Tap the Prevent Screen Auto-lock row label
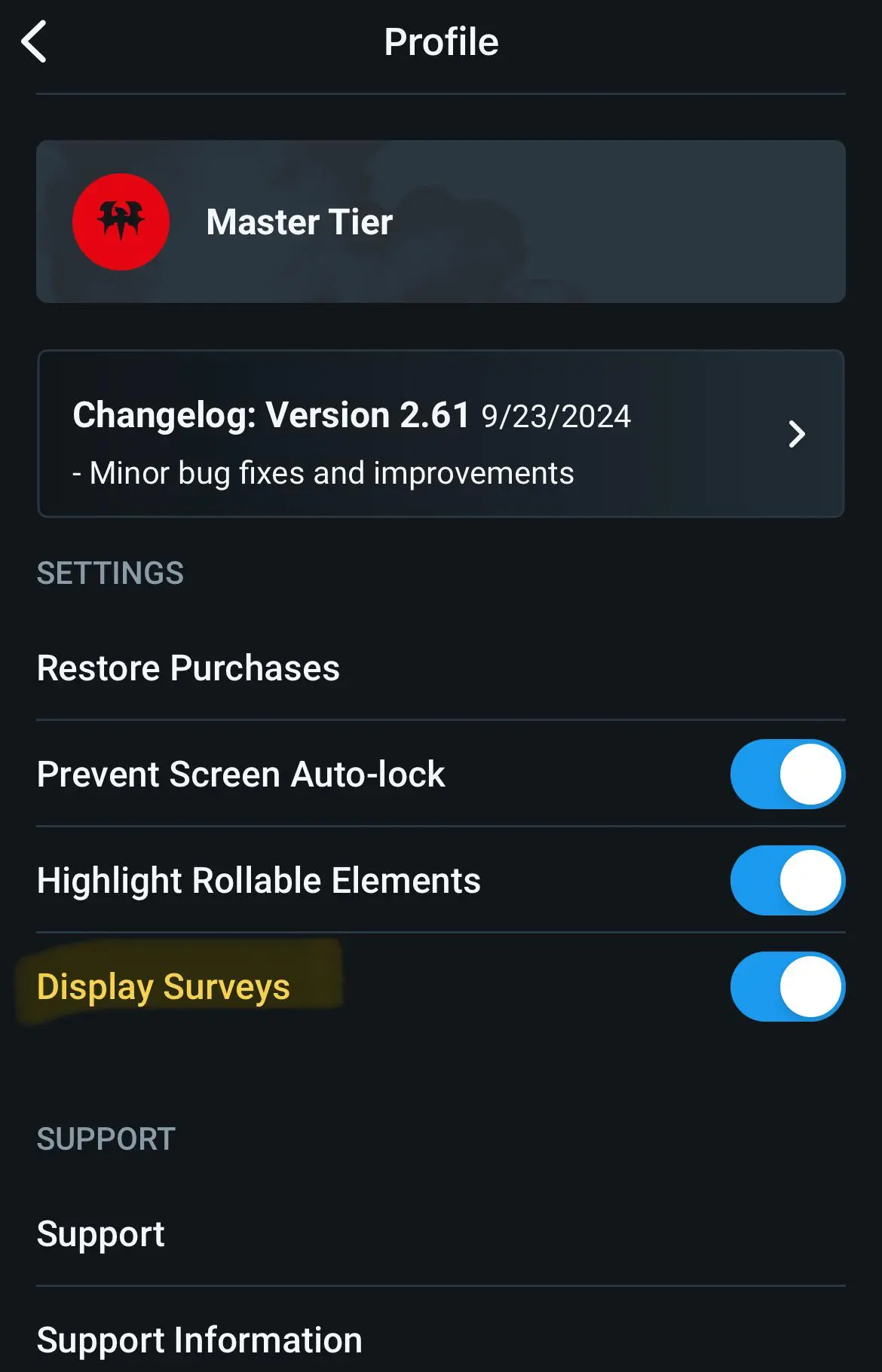 click(x=240, y=774)
